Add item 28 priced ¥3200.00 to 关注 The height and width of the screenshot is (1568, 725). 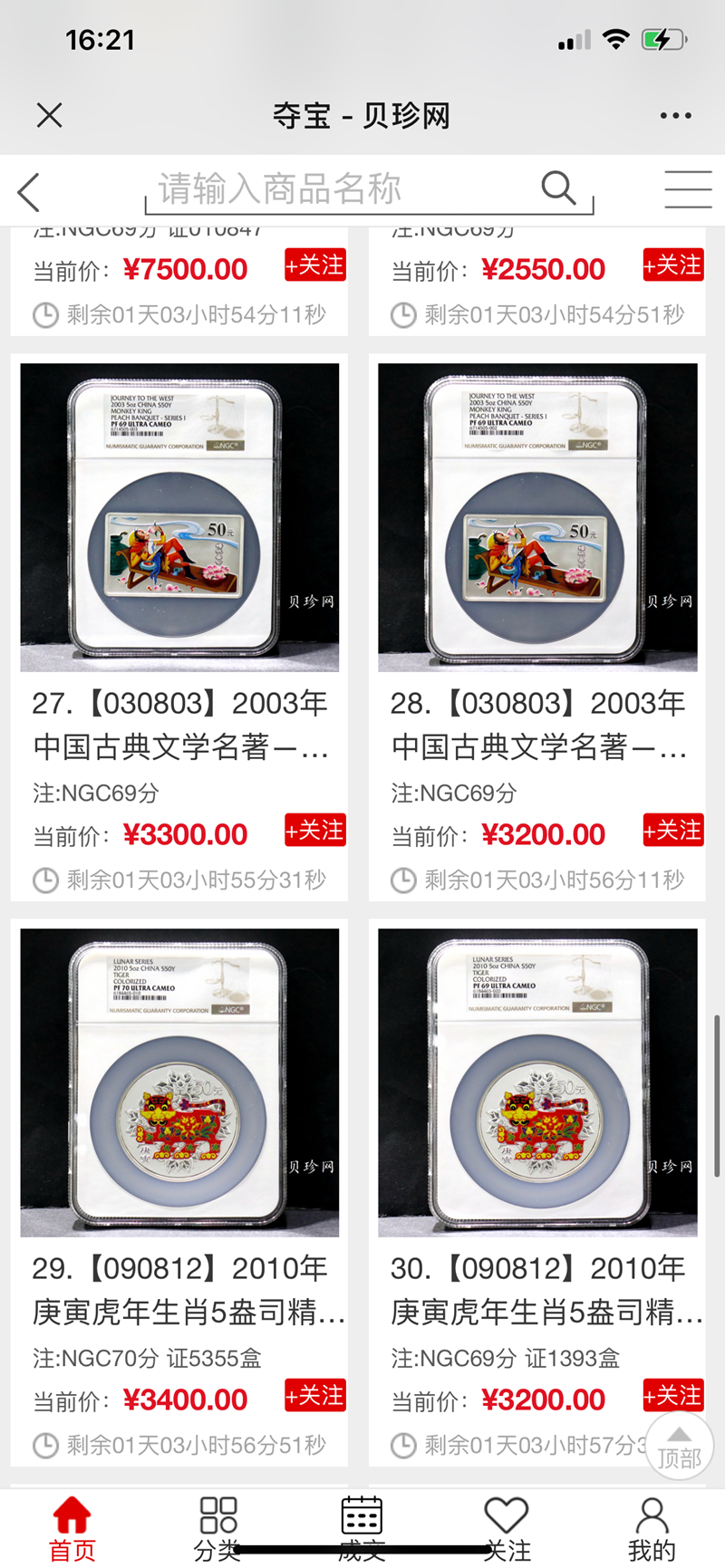coord(673,831)
